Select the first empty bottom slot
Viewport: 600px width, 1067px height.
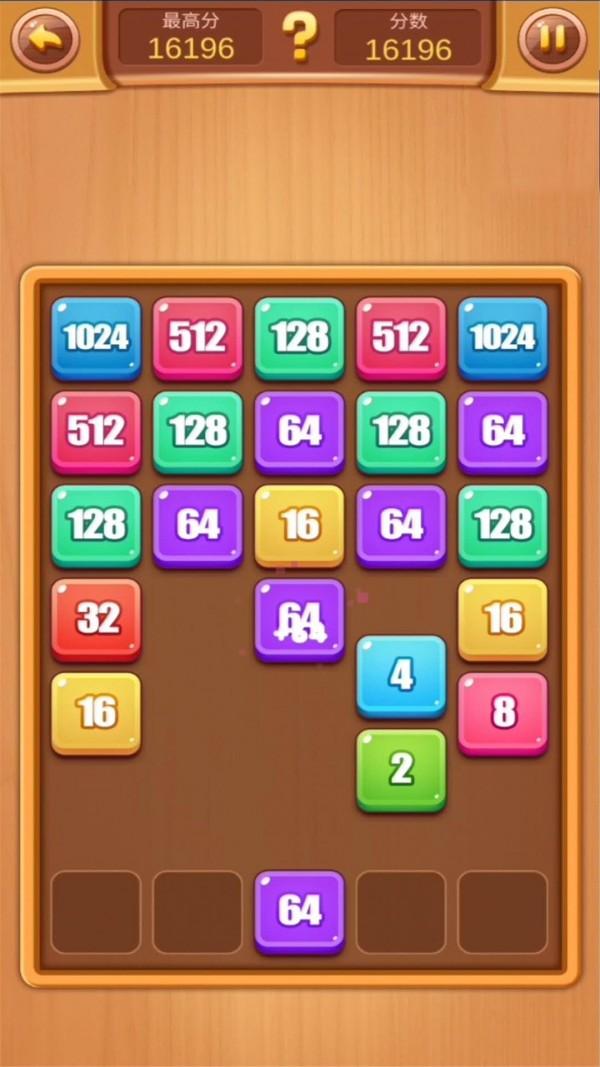pos(96,911)
